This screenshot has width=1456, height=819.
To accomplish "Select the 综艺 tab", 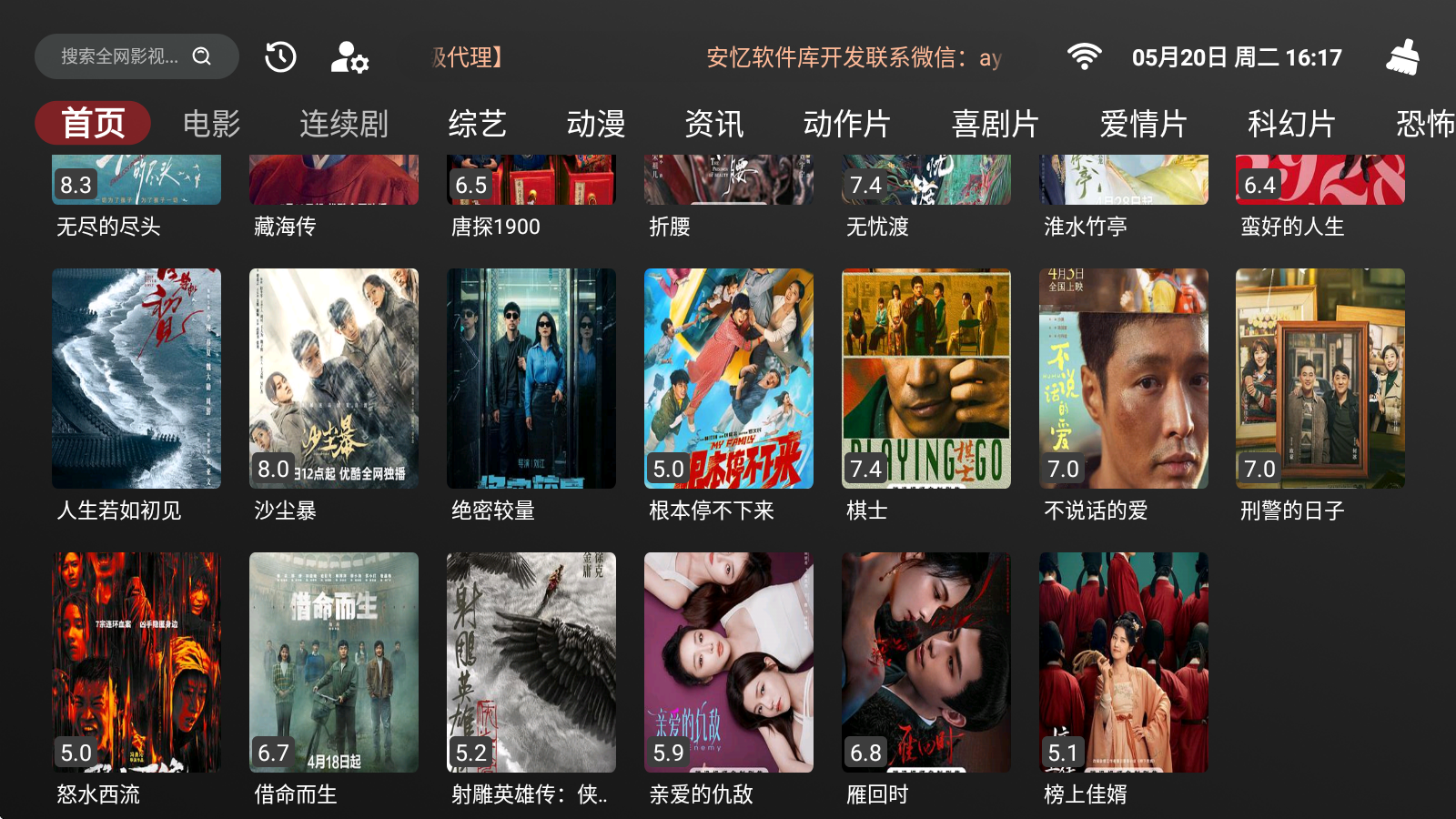I will pyautogui.click(x=477, y=124).
